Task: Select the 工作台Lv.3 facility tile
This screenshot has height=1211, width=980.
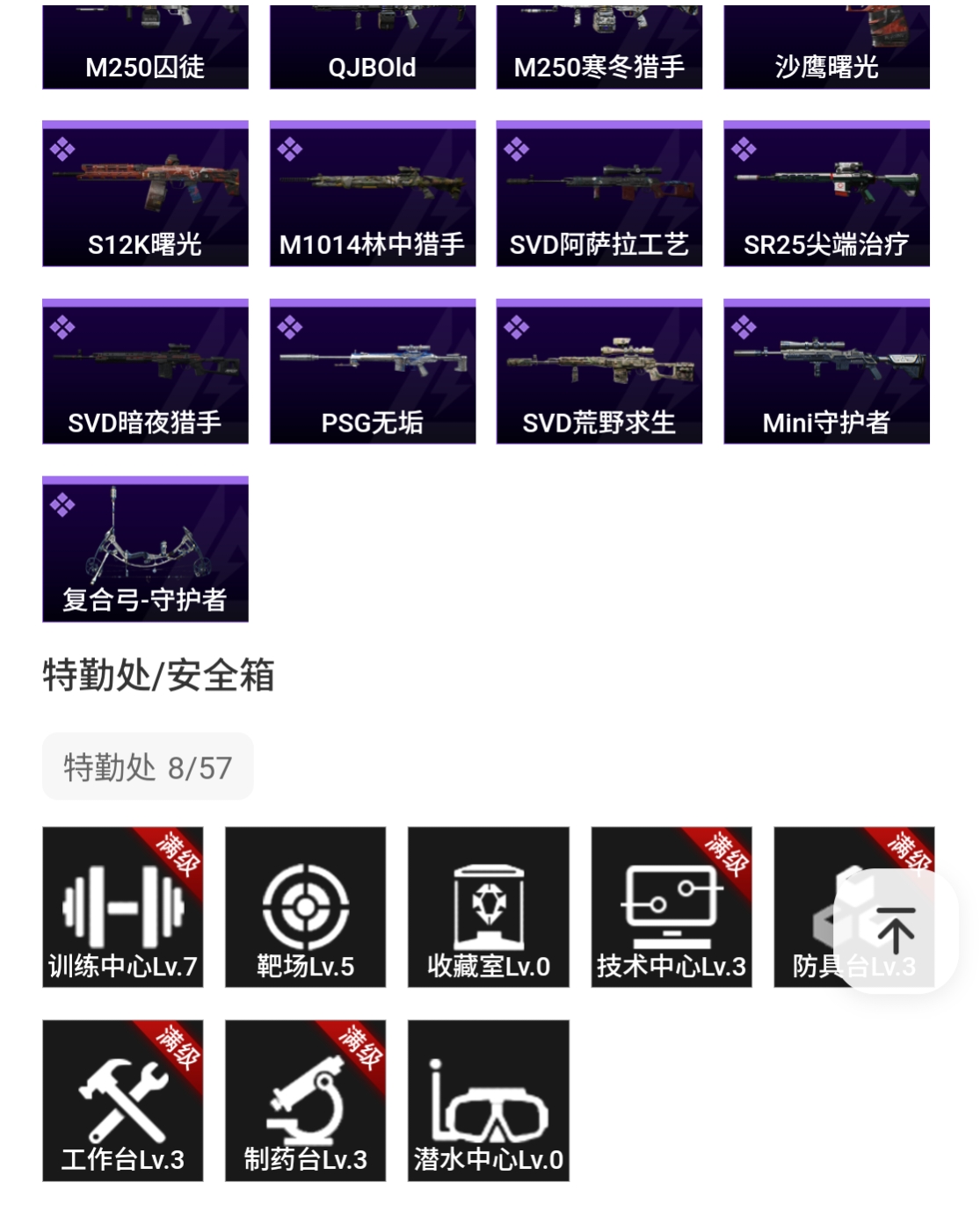Action: coord(123,1100)
